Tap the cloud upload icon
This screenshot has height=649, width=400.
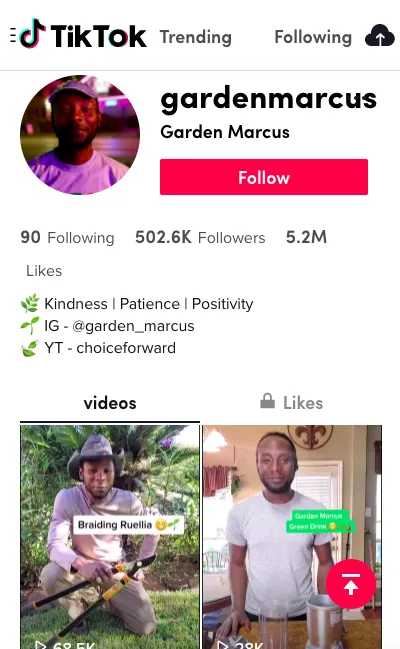coord(379,36)
